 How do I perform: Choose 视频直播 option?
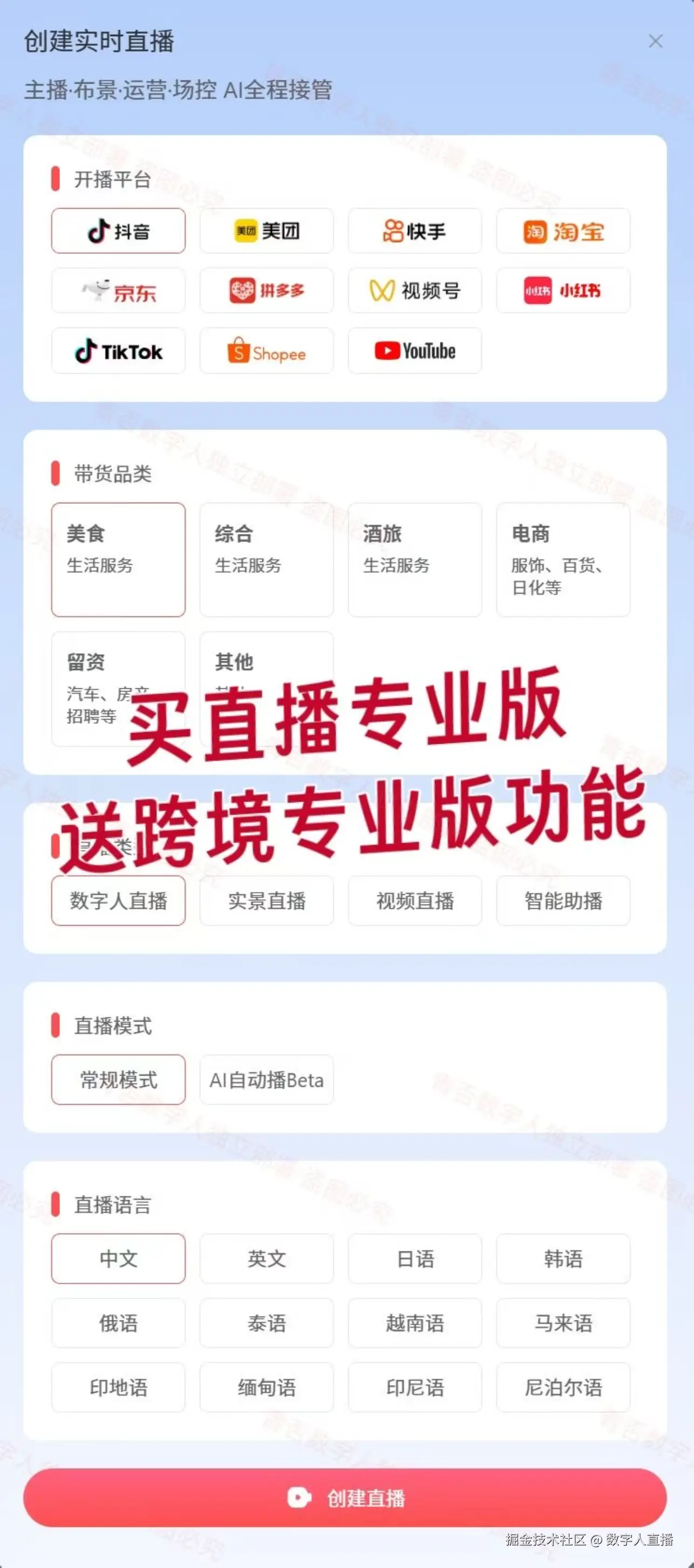pos(414,900)
